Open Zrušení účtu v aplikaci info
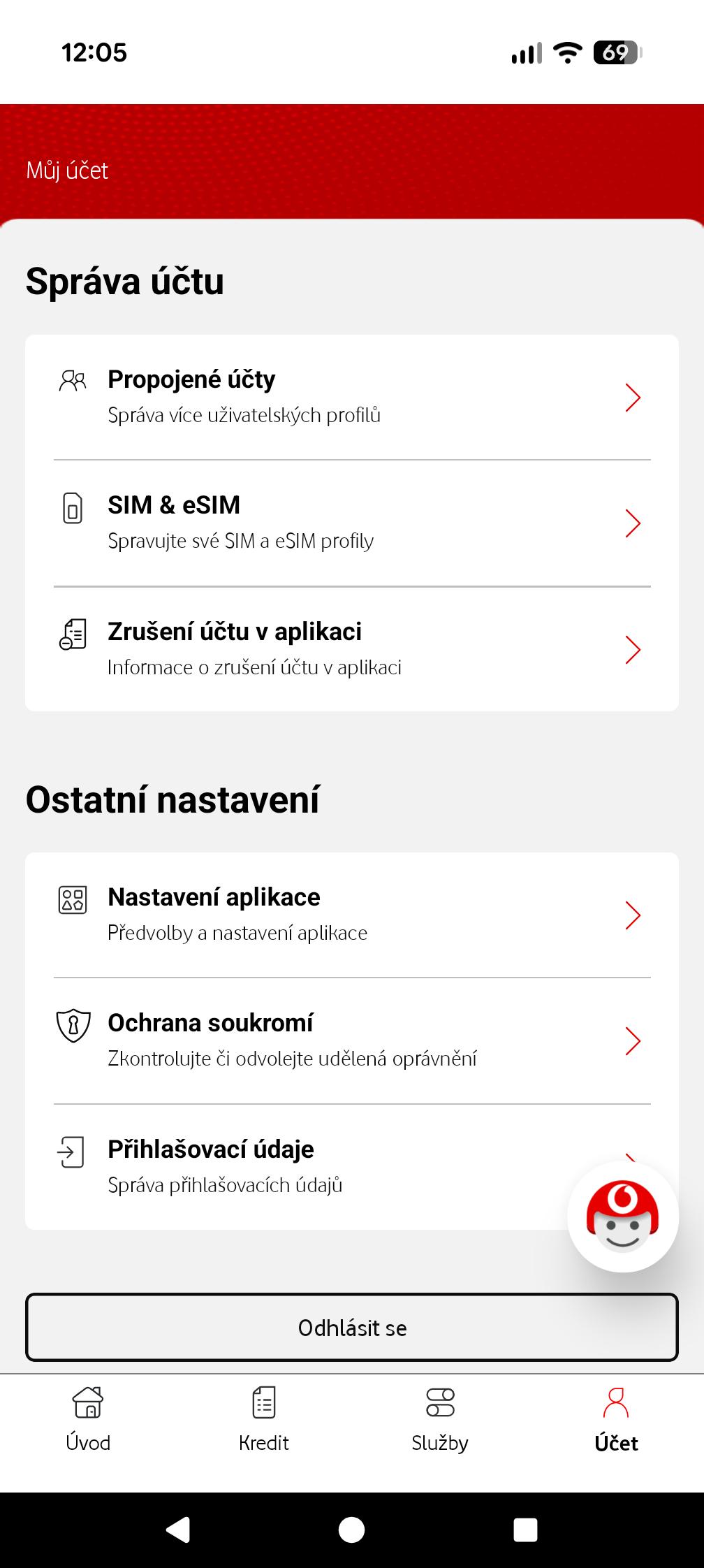This screenshot has height=1568, width=704. [x=351, y=648]
